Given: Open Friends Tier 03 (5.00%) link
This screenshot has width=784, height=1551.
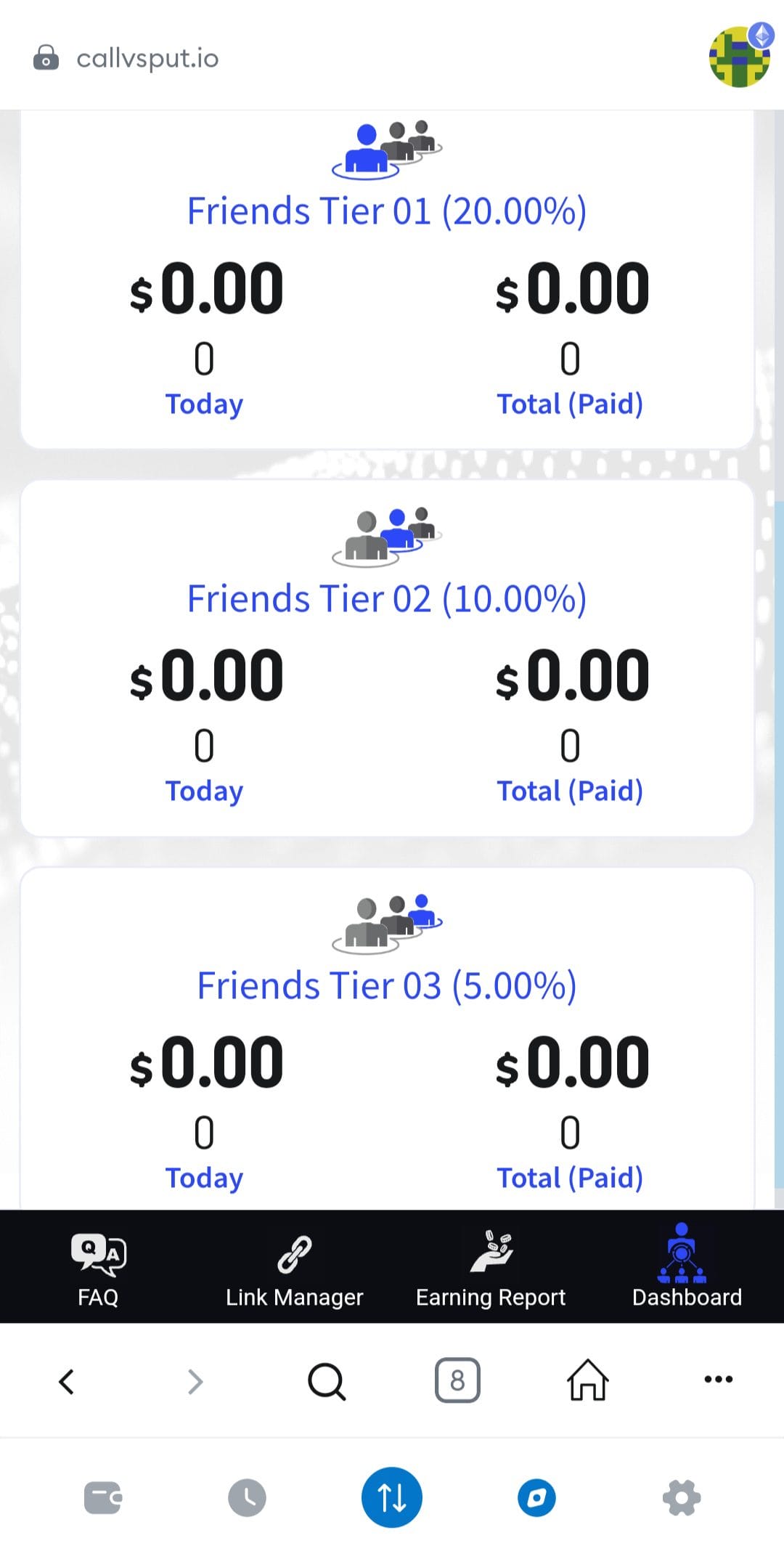Looking at the screenshot, I should tap(388, 985).
